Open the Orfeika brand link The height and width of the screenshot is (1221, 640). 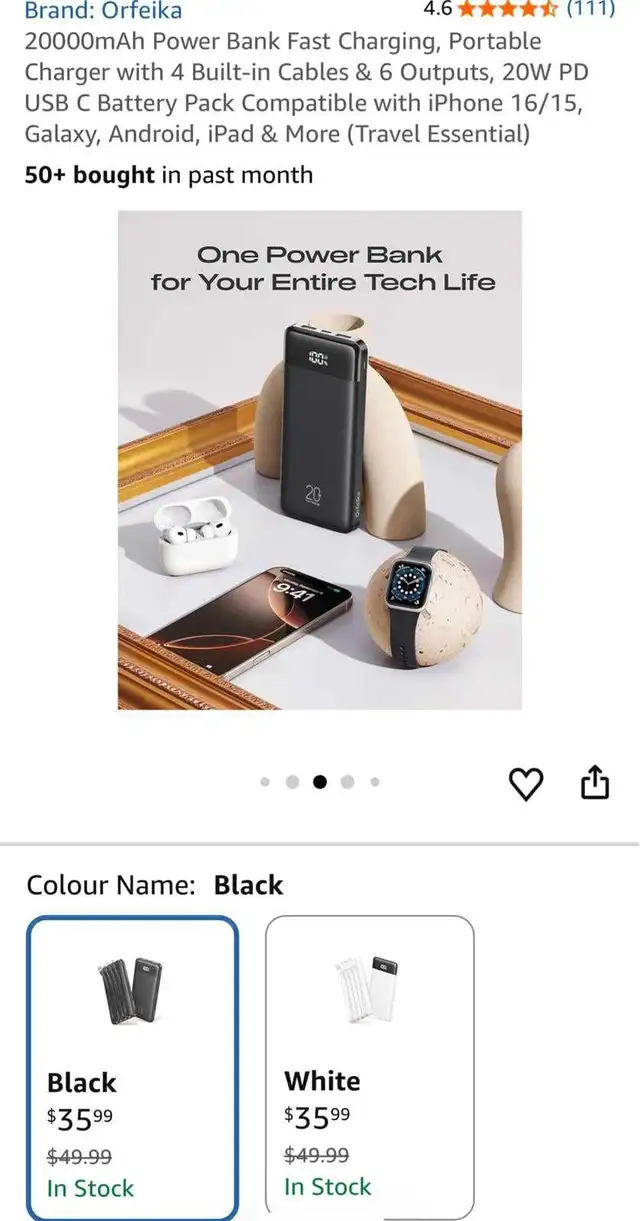[103, 11]
